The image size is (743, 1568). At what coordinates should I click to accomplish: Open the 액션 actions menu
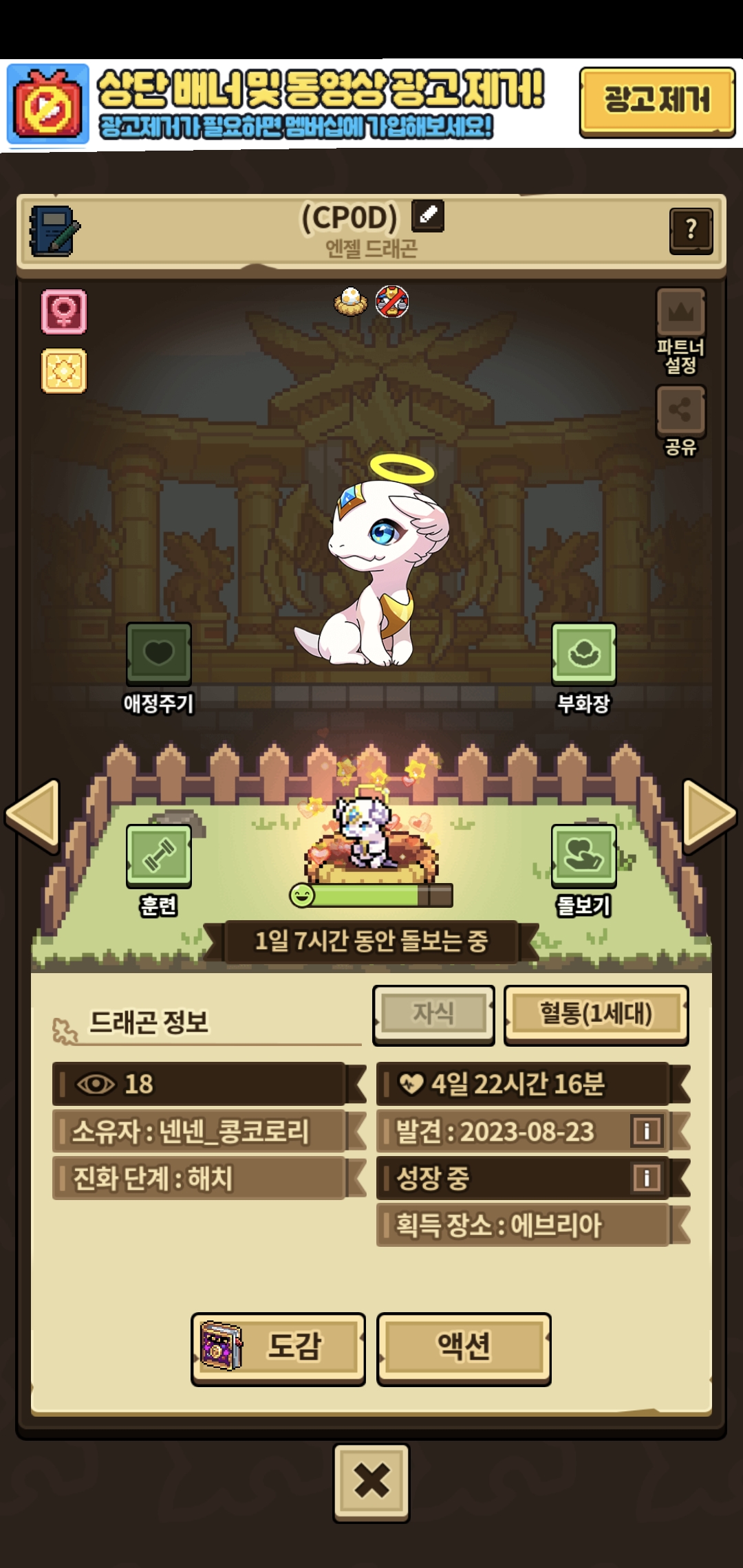464,1348
